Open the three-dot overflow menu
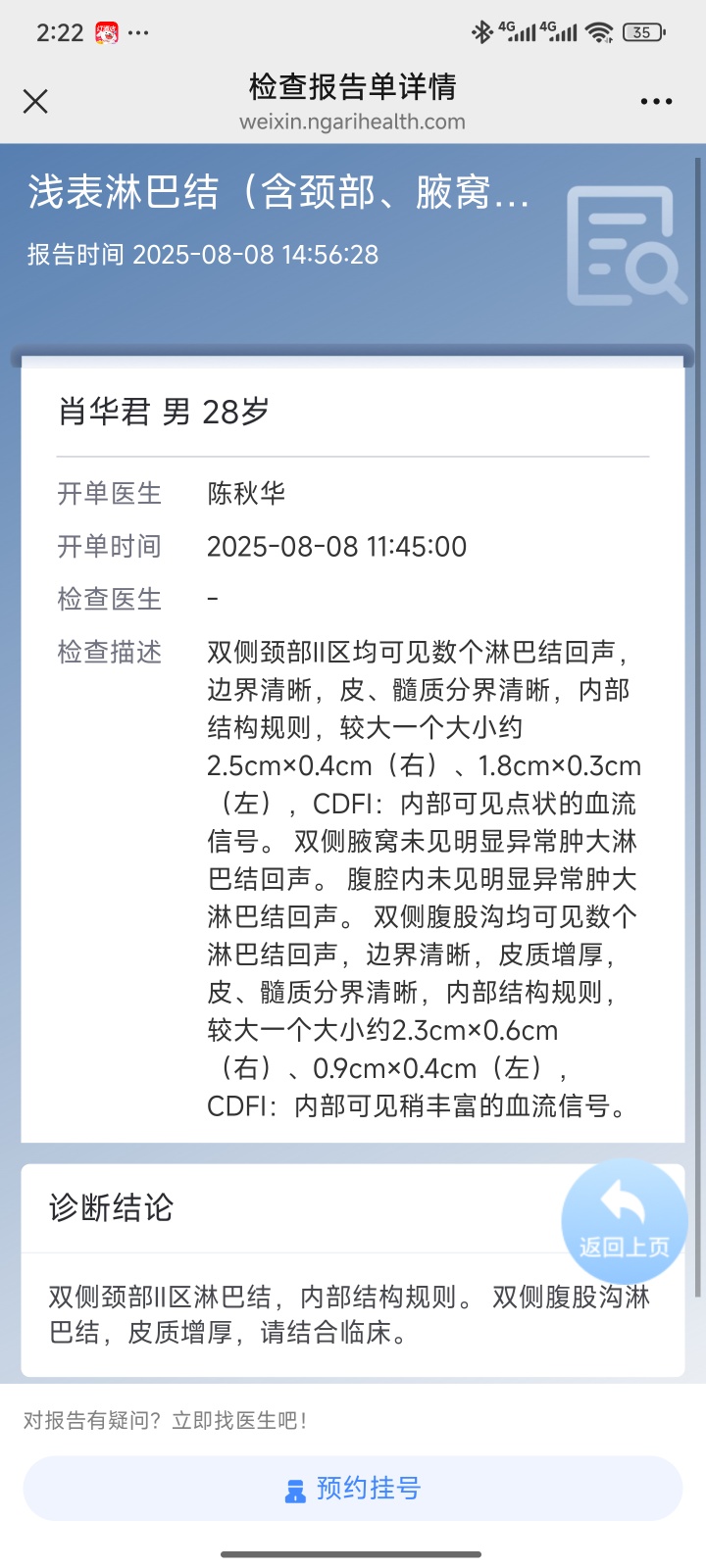706x1568 pixels. pos(656,102)
